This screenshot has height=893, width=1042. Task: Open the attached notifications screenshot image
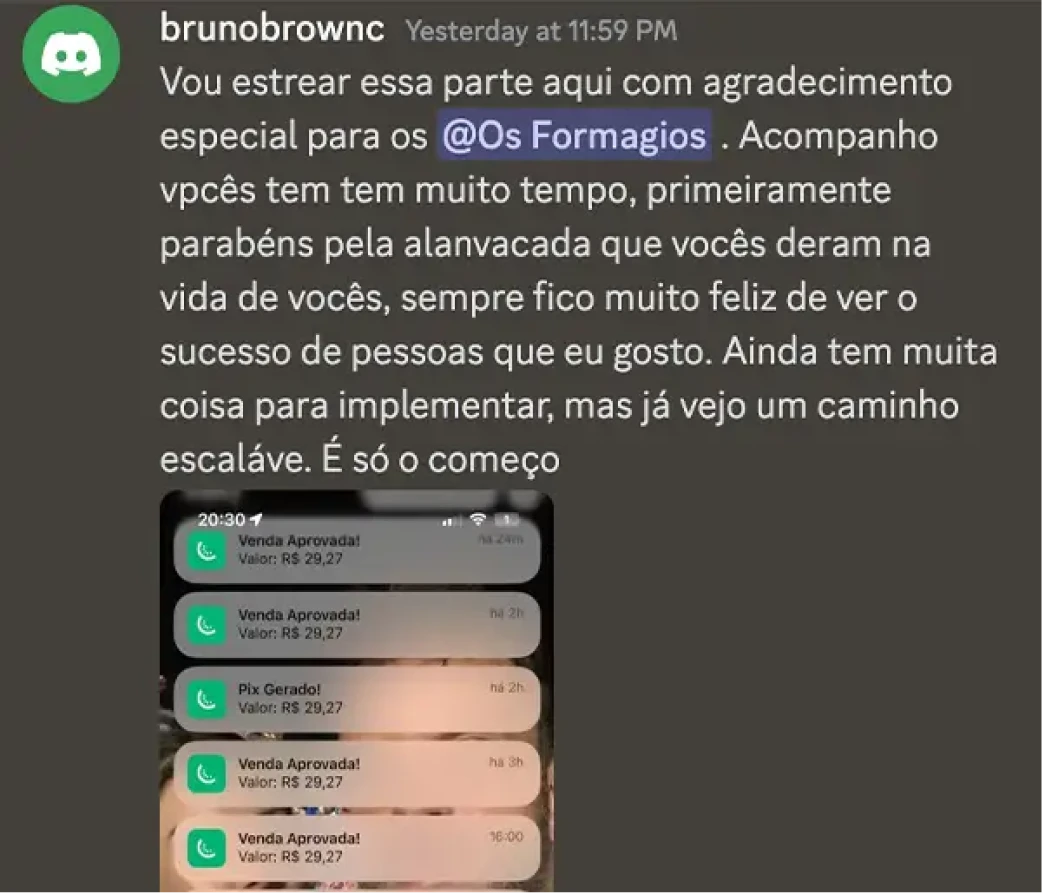(x=356, y=690)
